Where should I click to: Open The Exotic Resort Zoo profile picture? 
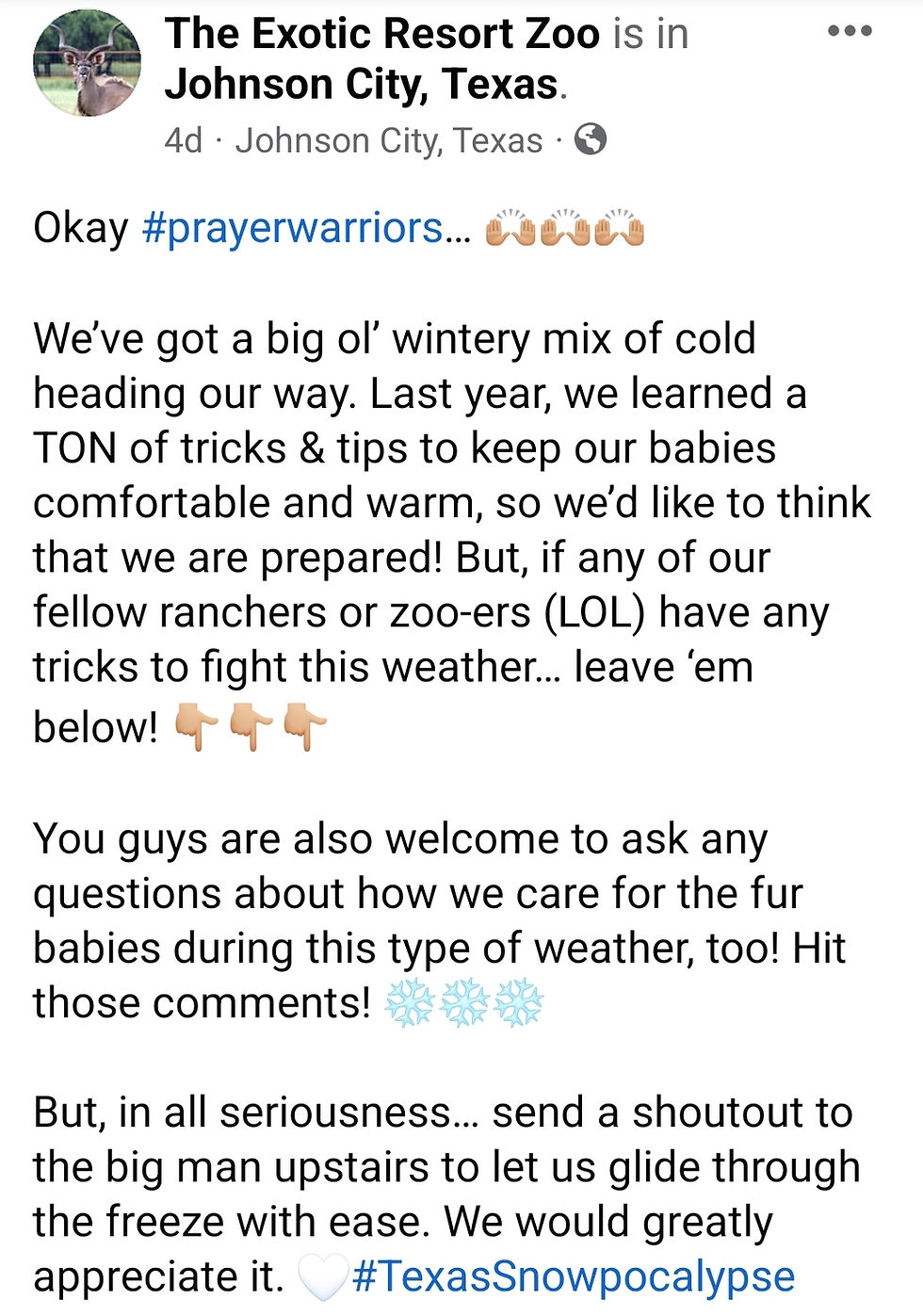87,64
